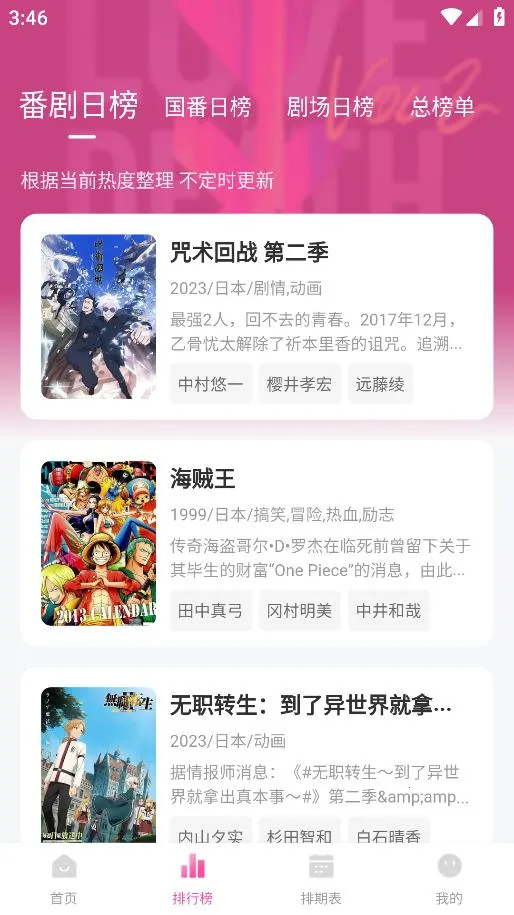Tap the 远藤绫 chip
Screen dimensions: 514x915
click(x=380, y=384)
